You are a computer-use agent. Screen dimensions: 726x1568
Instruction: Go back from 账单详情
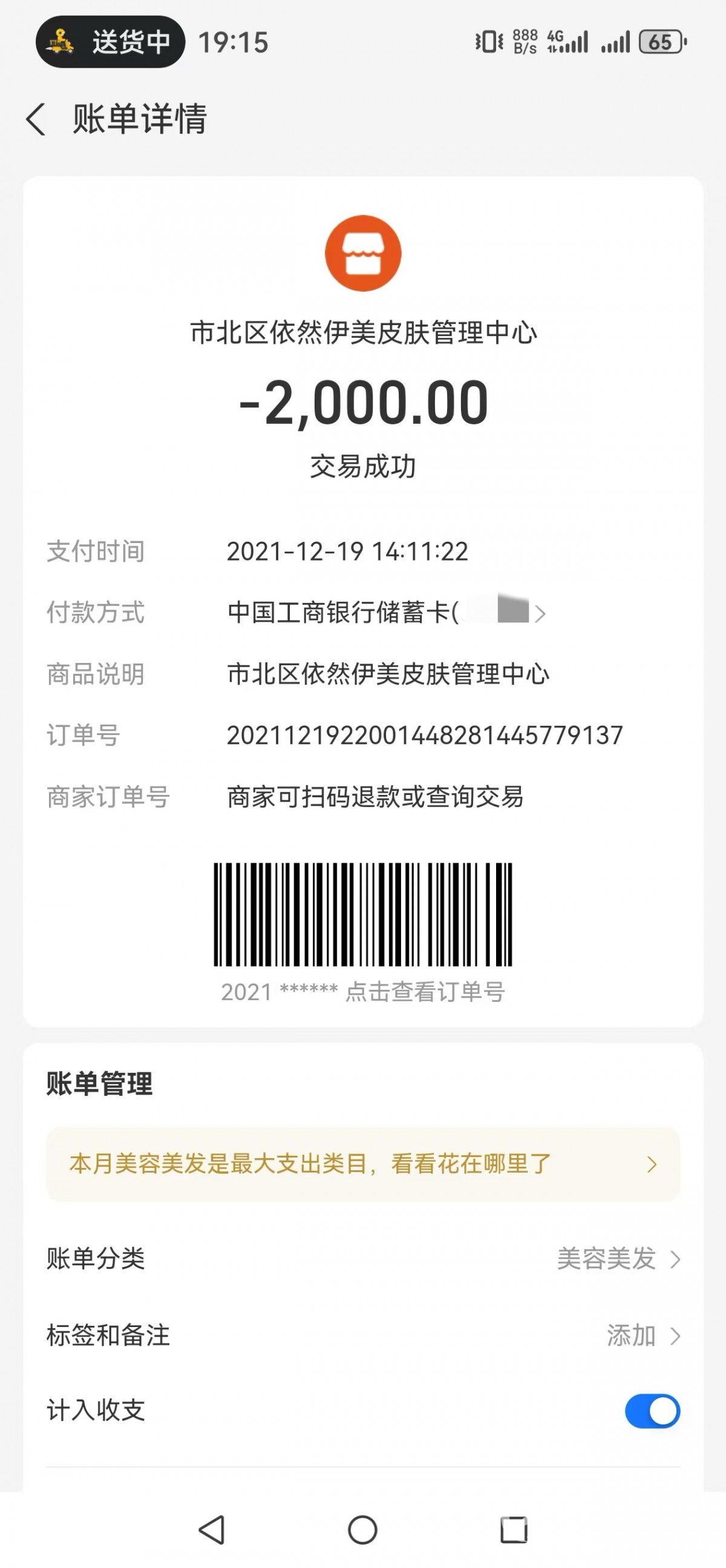(36, 119)
